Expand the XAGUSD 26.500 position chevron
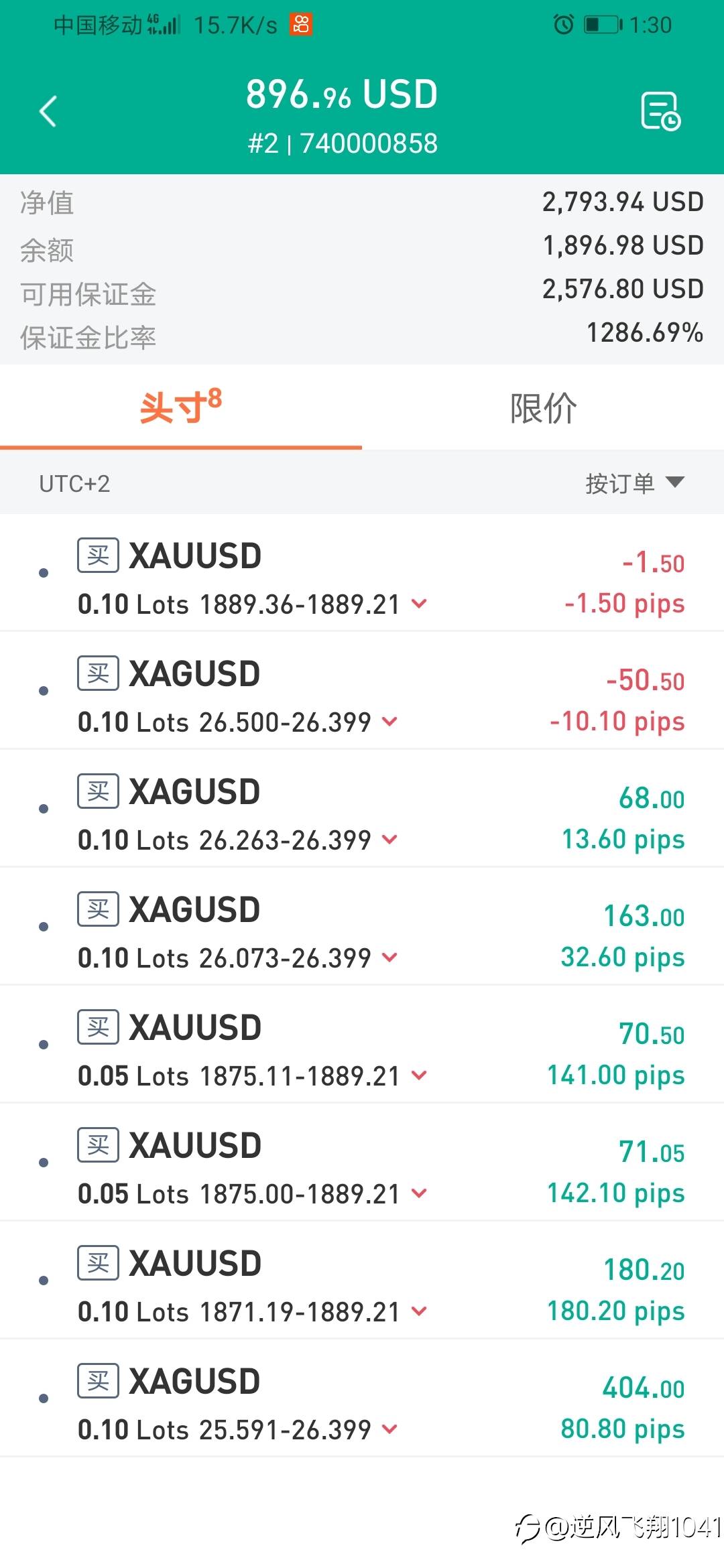The width and height of the screenshot is (724, 1568). [389, 721]
